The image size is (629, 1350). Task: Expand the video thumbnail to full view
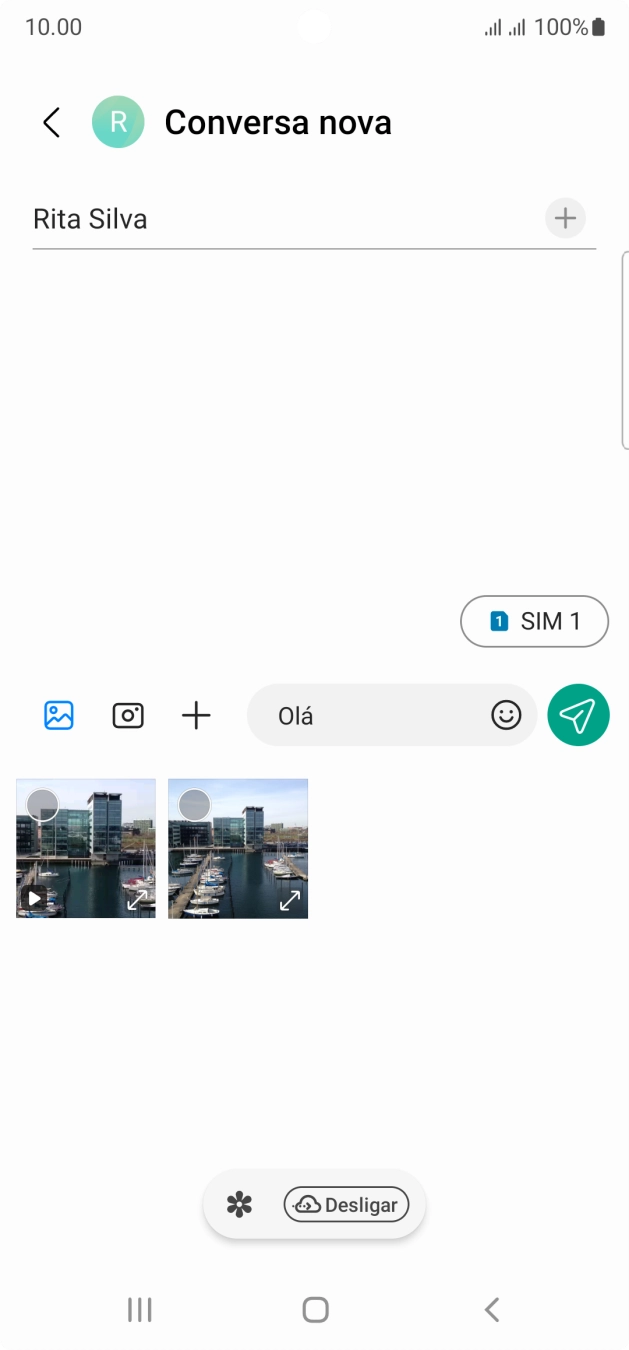[x=137, y=900]
